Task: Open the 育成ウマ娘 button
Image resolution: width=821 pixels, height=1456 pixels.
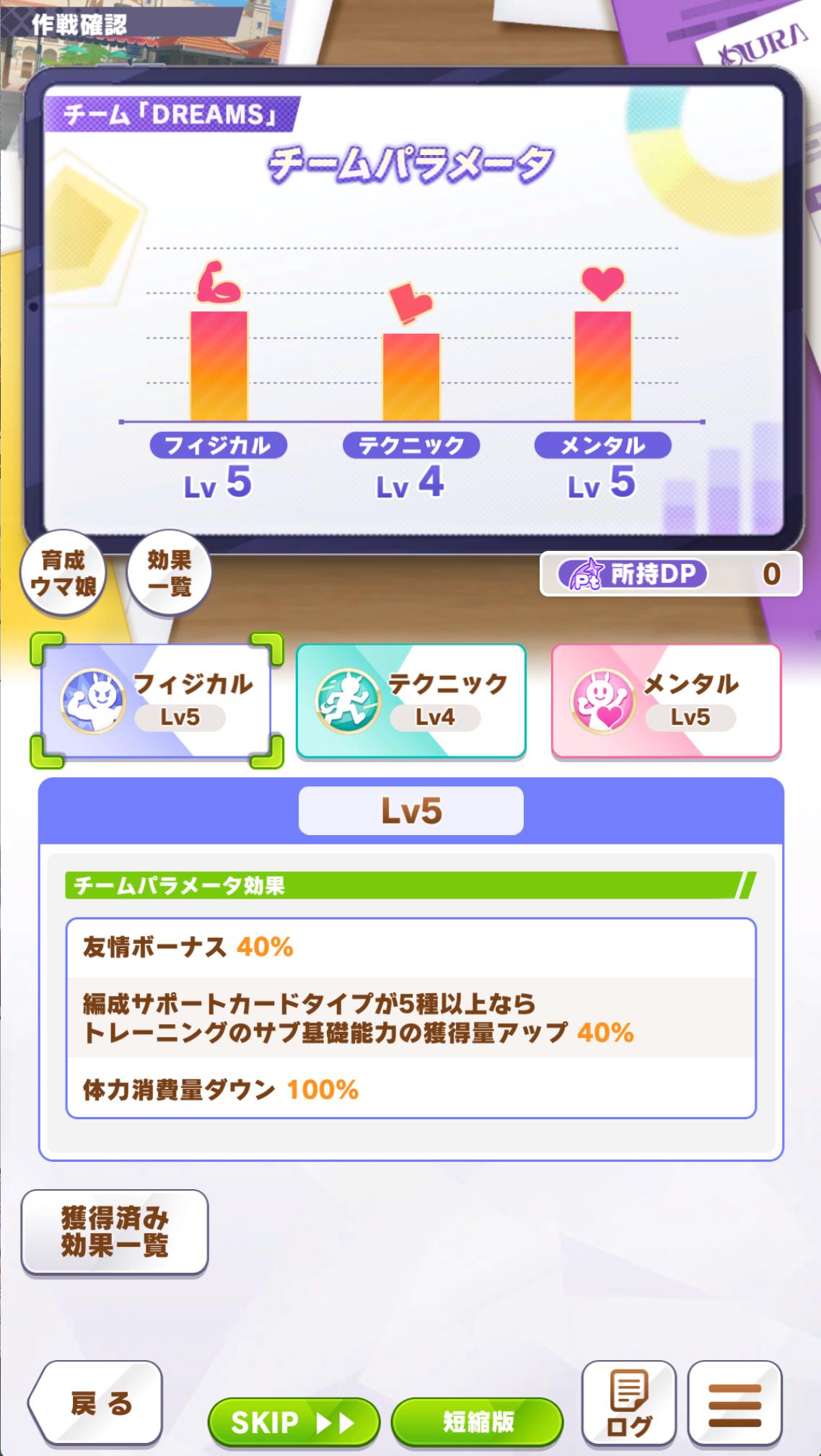Action: click(x=63, y=573)
